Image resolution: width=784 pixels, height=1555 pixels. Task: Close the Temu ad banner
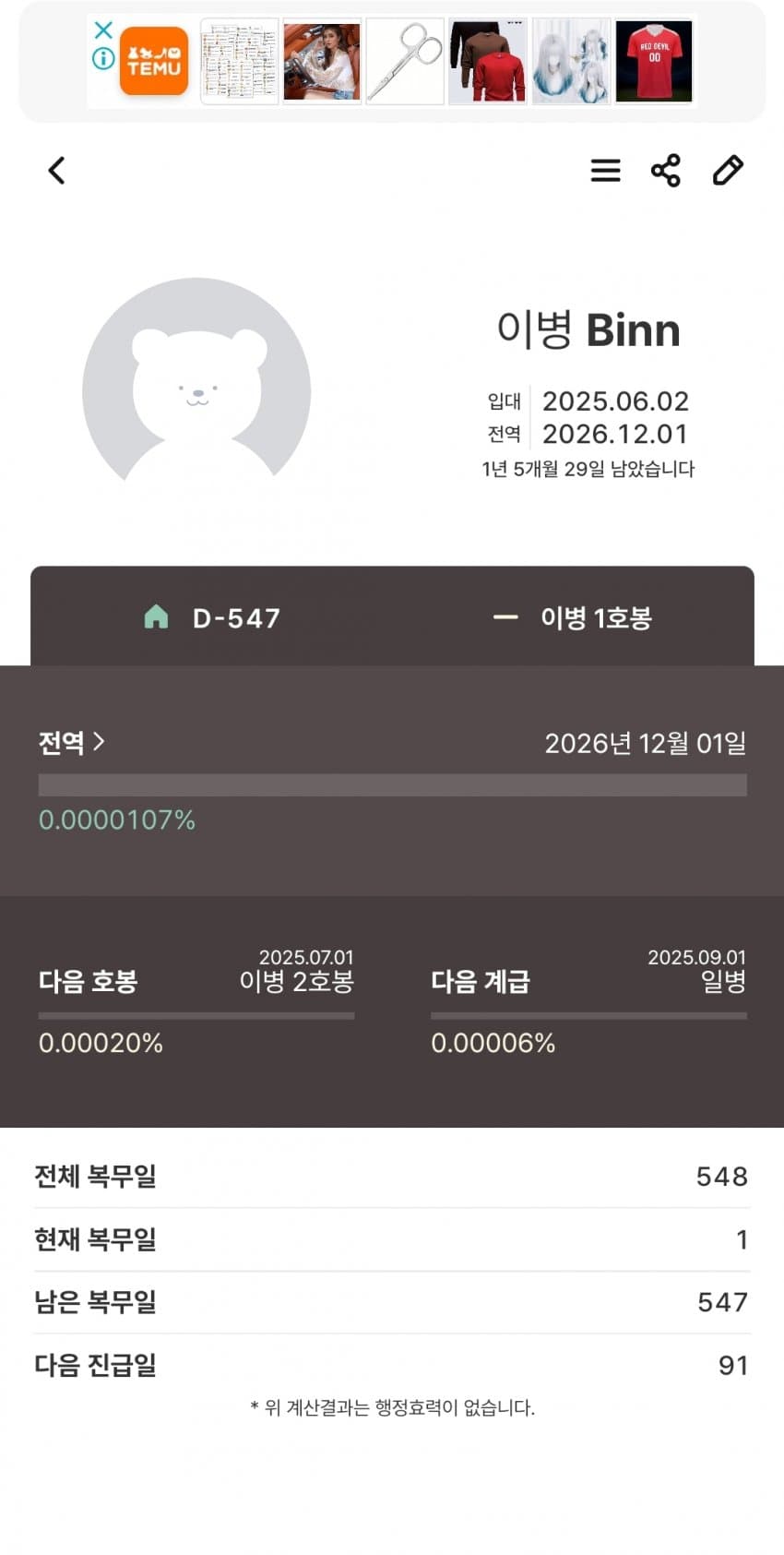(x=103, y=30)
